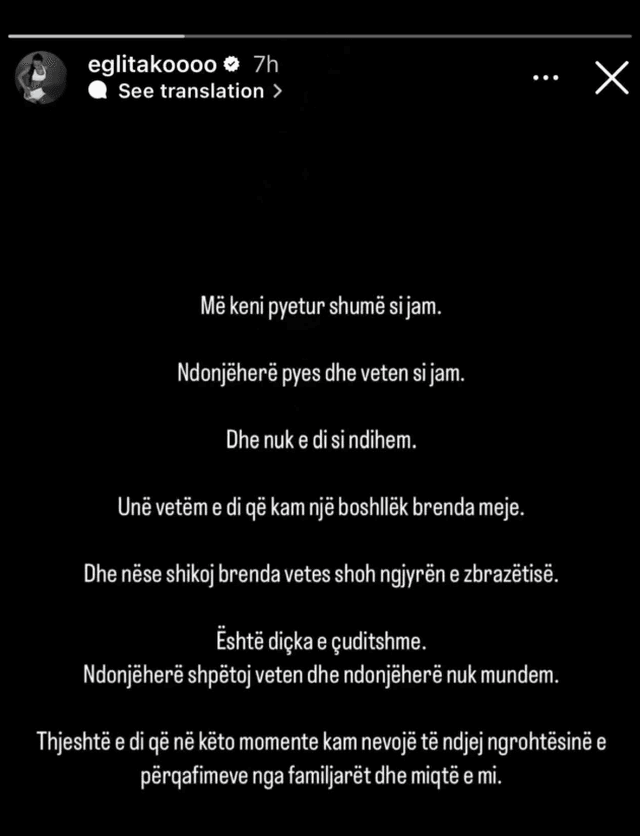Open the three-dot story options menu
The image size is (640, 836).
point(547,76)
